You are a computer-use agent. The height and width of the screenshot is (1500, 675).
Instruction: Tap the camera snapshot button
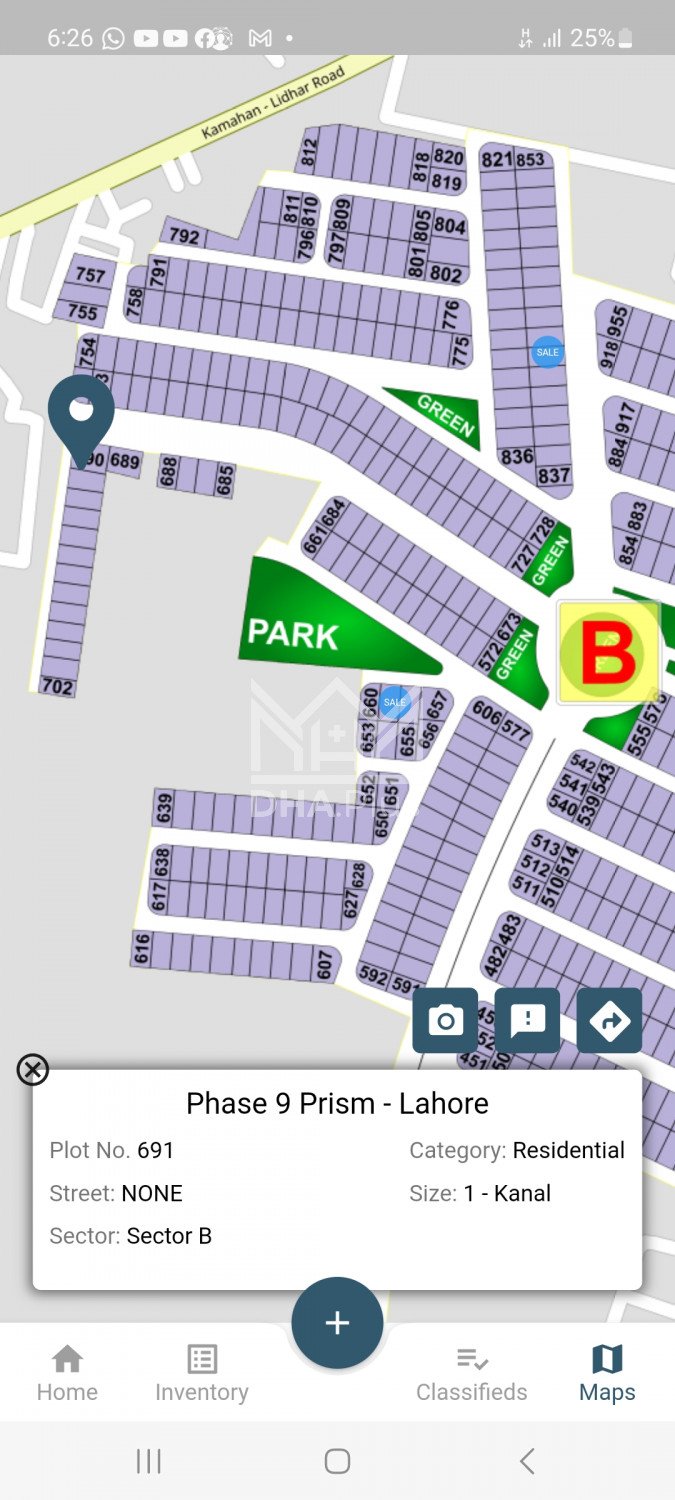coord(445,1020)
